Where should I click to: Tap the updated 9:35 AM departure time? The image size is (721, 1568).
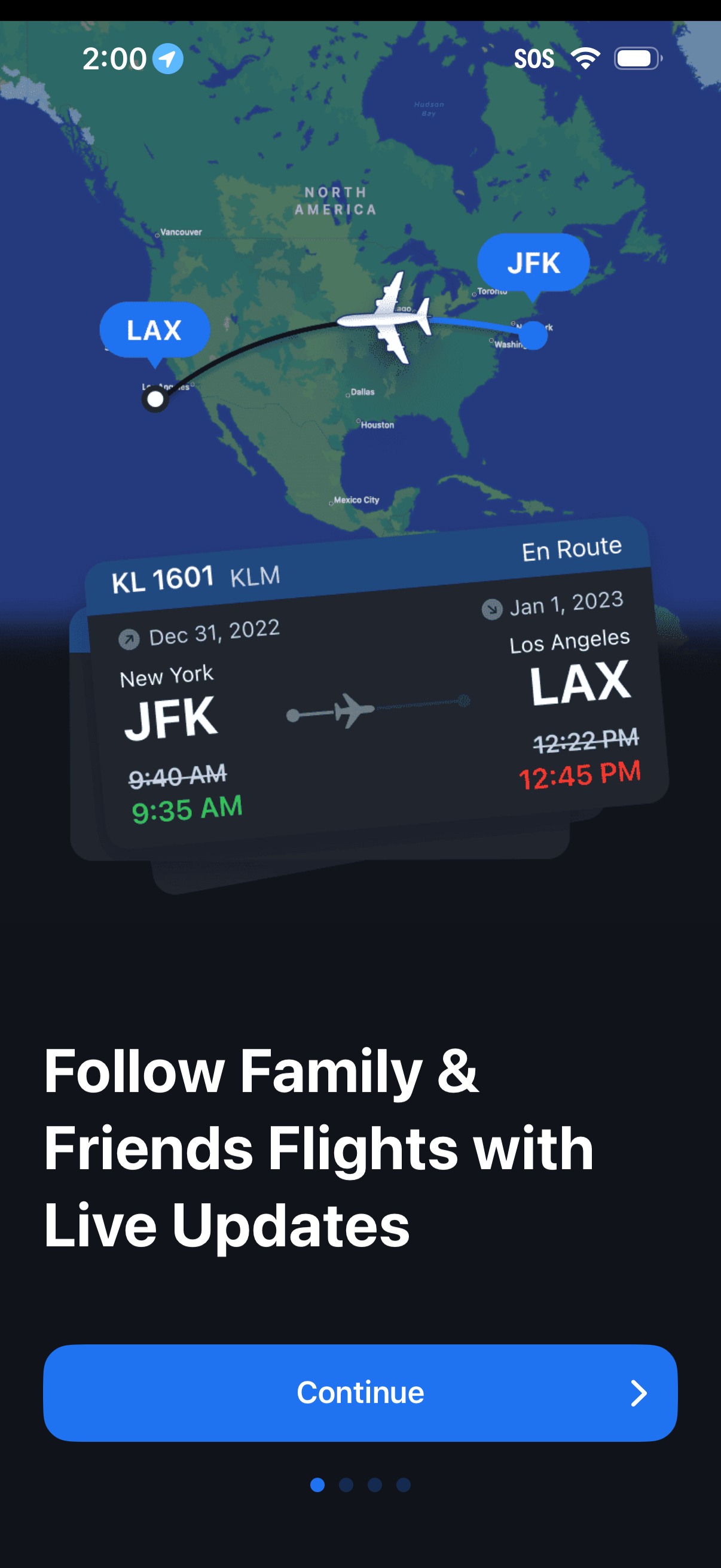pyautogui.click(x=187, y=809)
